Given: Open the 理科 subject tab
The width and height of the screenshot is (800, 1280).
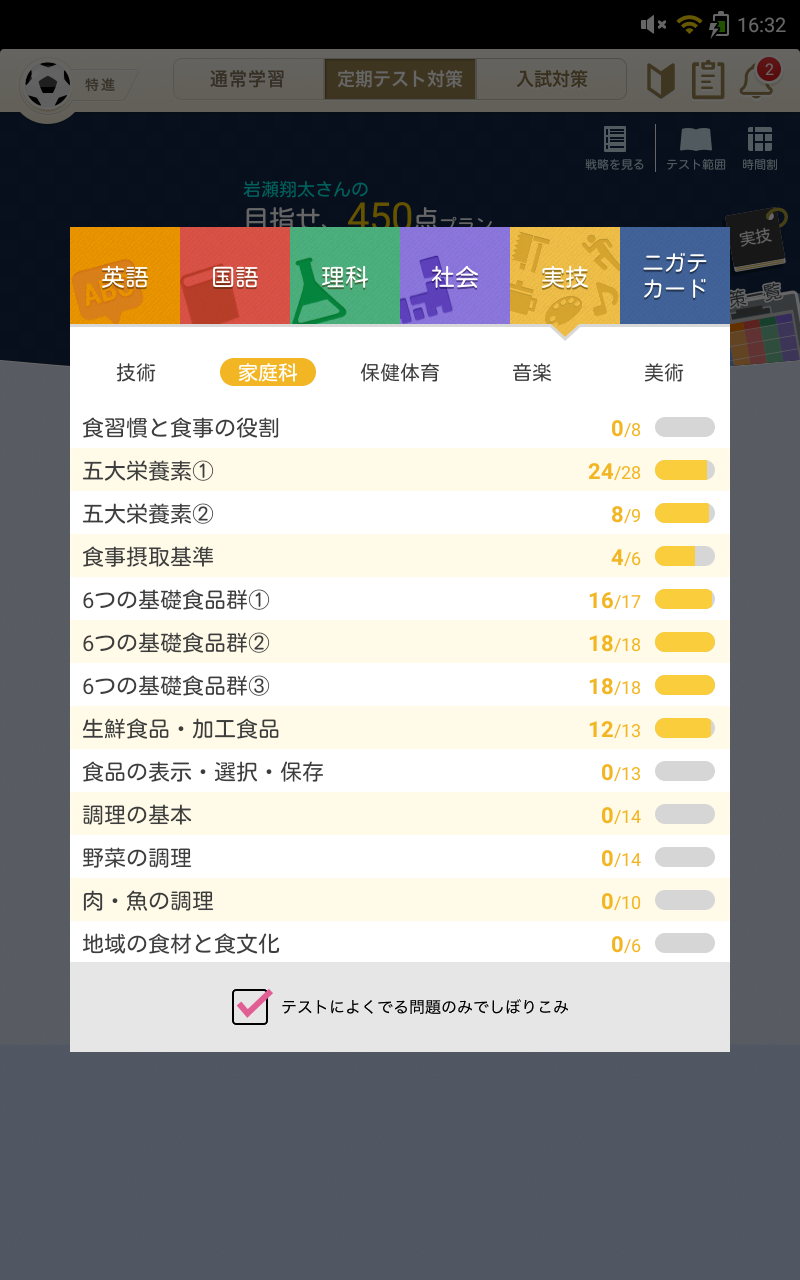Looking at the screenshot, I should [x=345, y=276].
